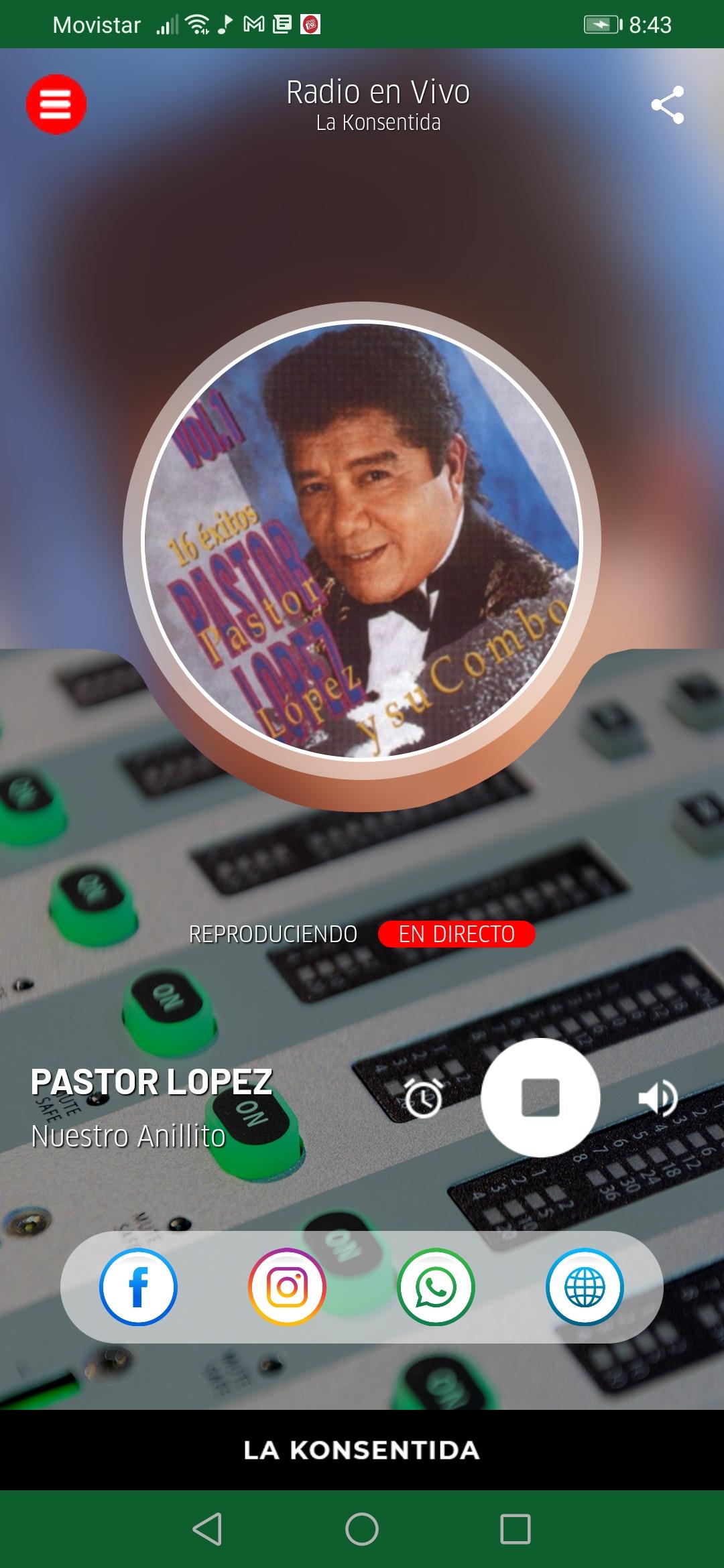Viewport: 724px width, 1568px height.
Task: Stop the live radio playback
Action: [x=540, y=1098]
